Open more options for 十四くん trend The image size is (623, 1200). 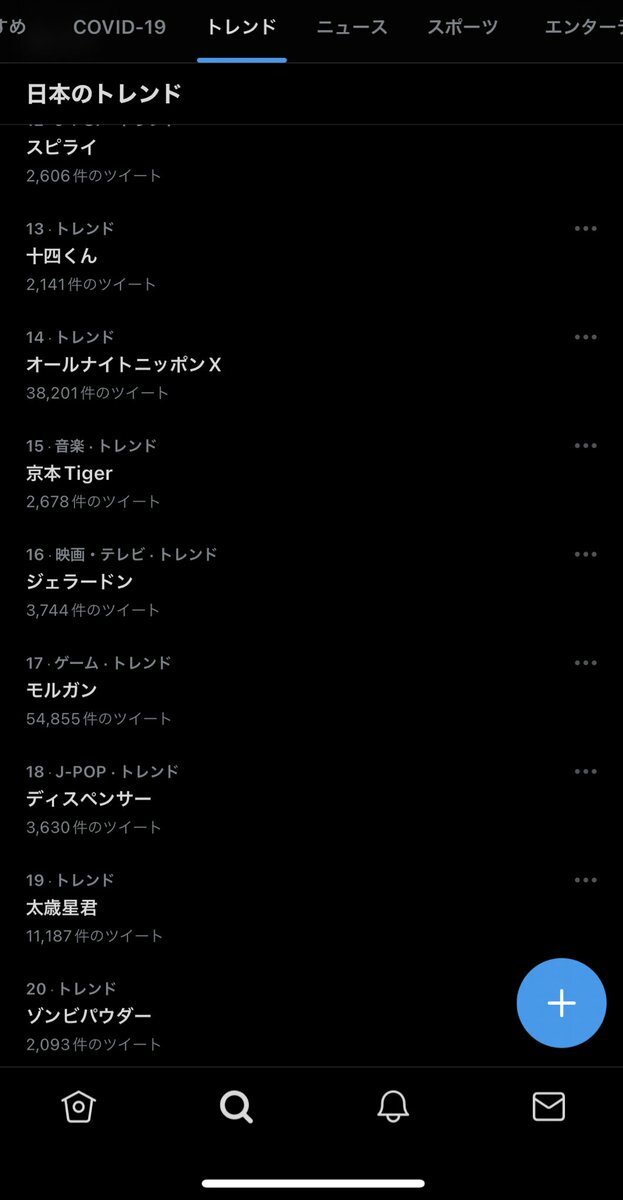tap(585, 229)
